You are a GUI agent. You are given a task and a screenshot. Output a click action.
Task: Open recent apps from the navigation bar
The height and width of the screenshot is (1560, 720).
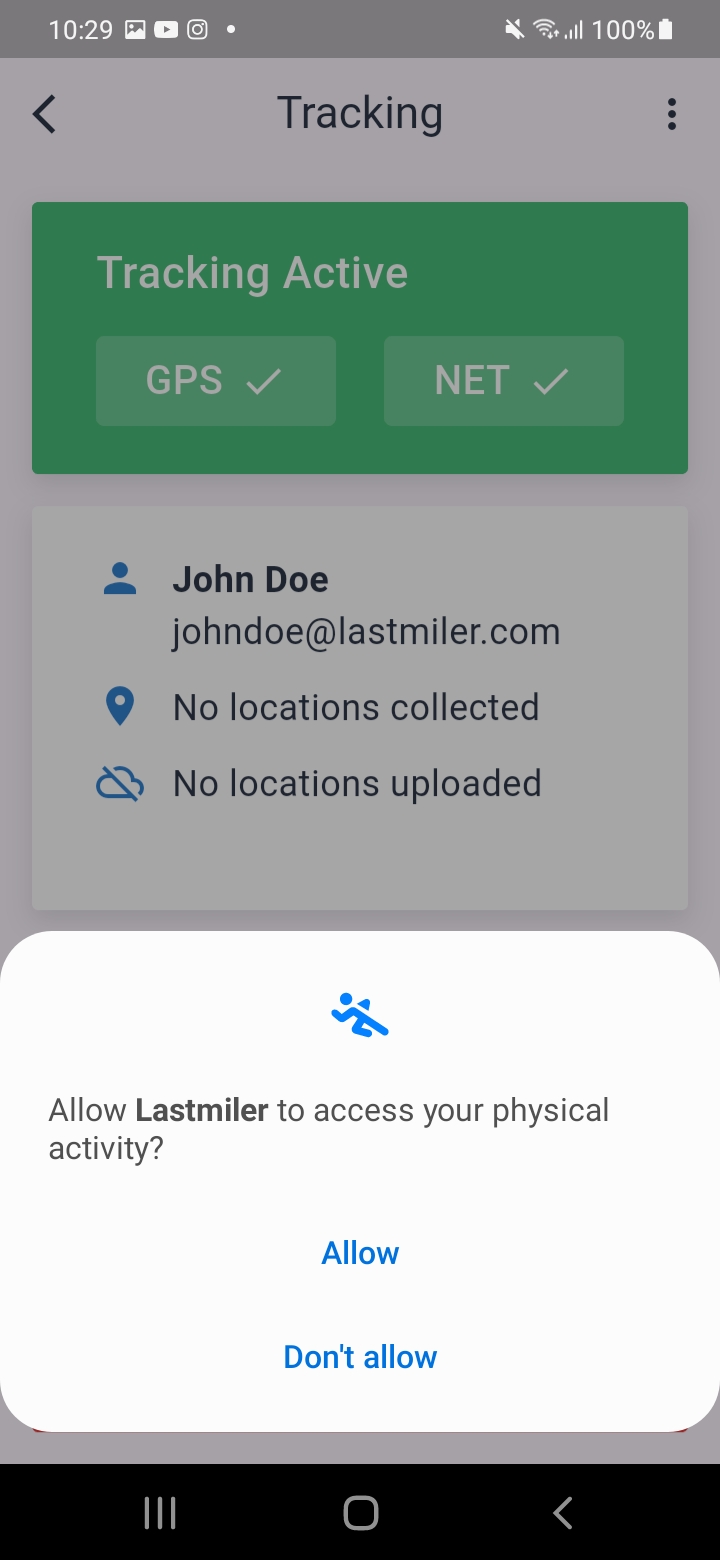[160, 1513]
